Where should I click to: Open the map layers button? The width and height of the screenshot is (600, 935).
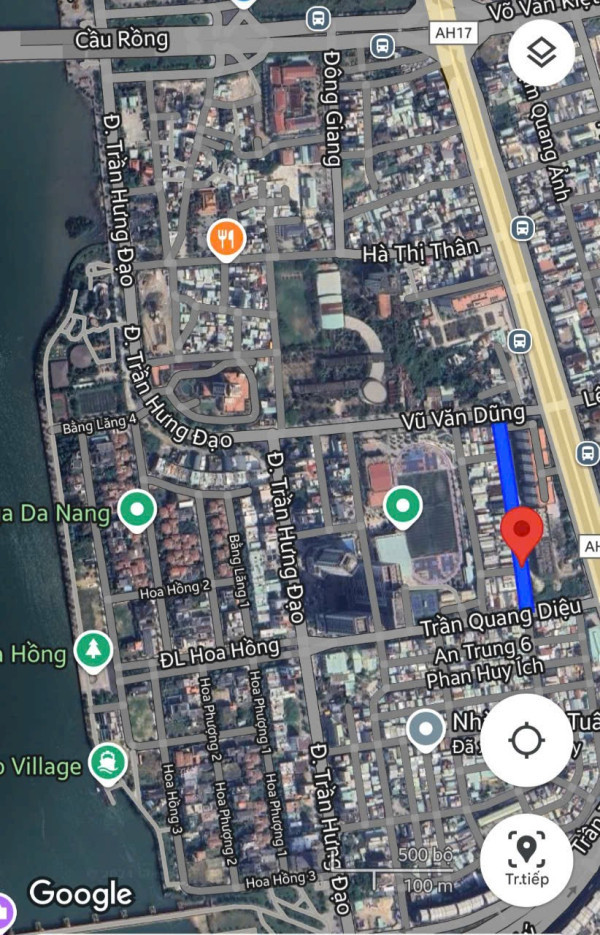tap(541, 52)
